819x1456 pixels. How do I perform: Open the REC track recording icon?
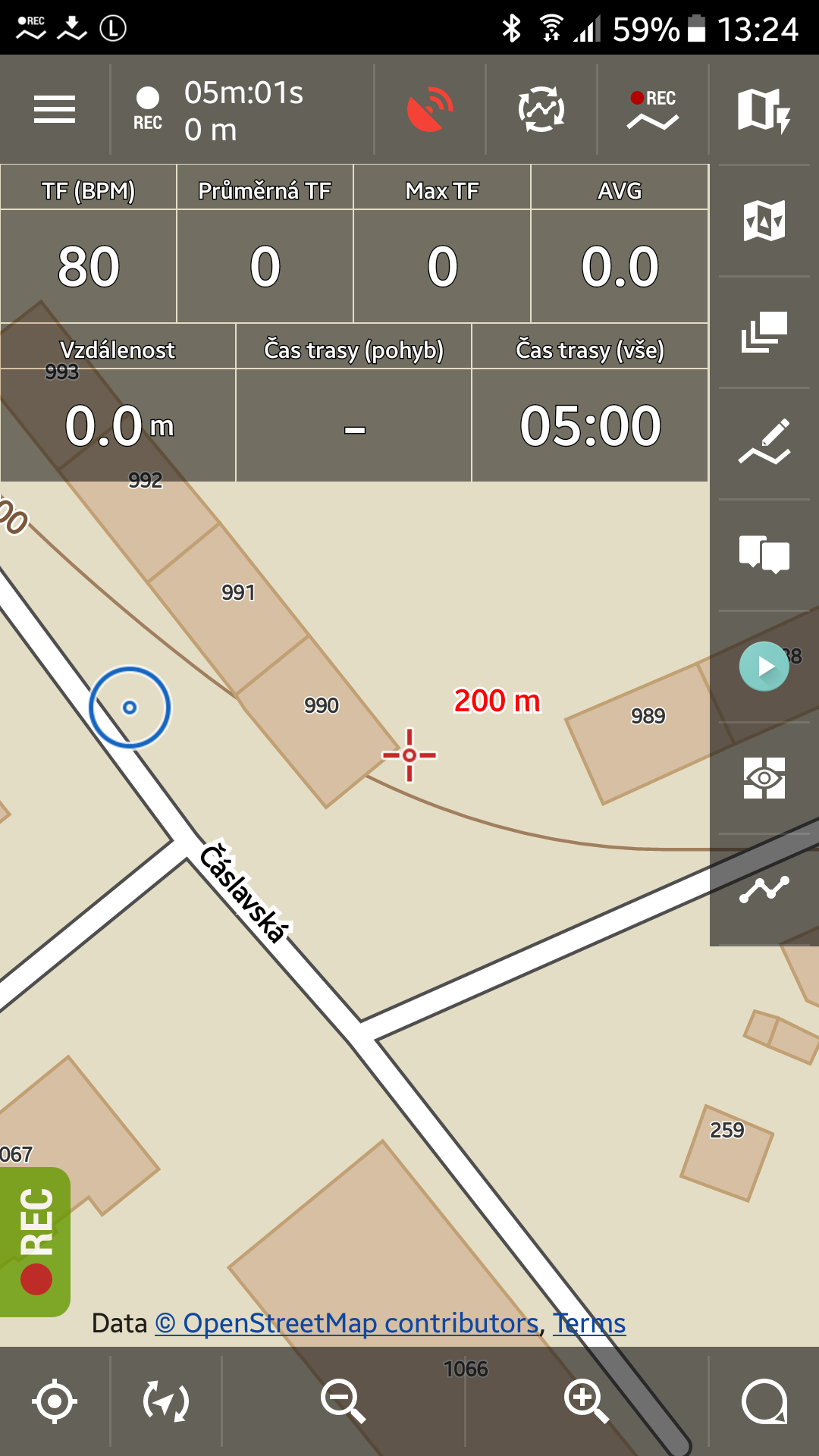coord(653,109)
